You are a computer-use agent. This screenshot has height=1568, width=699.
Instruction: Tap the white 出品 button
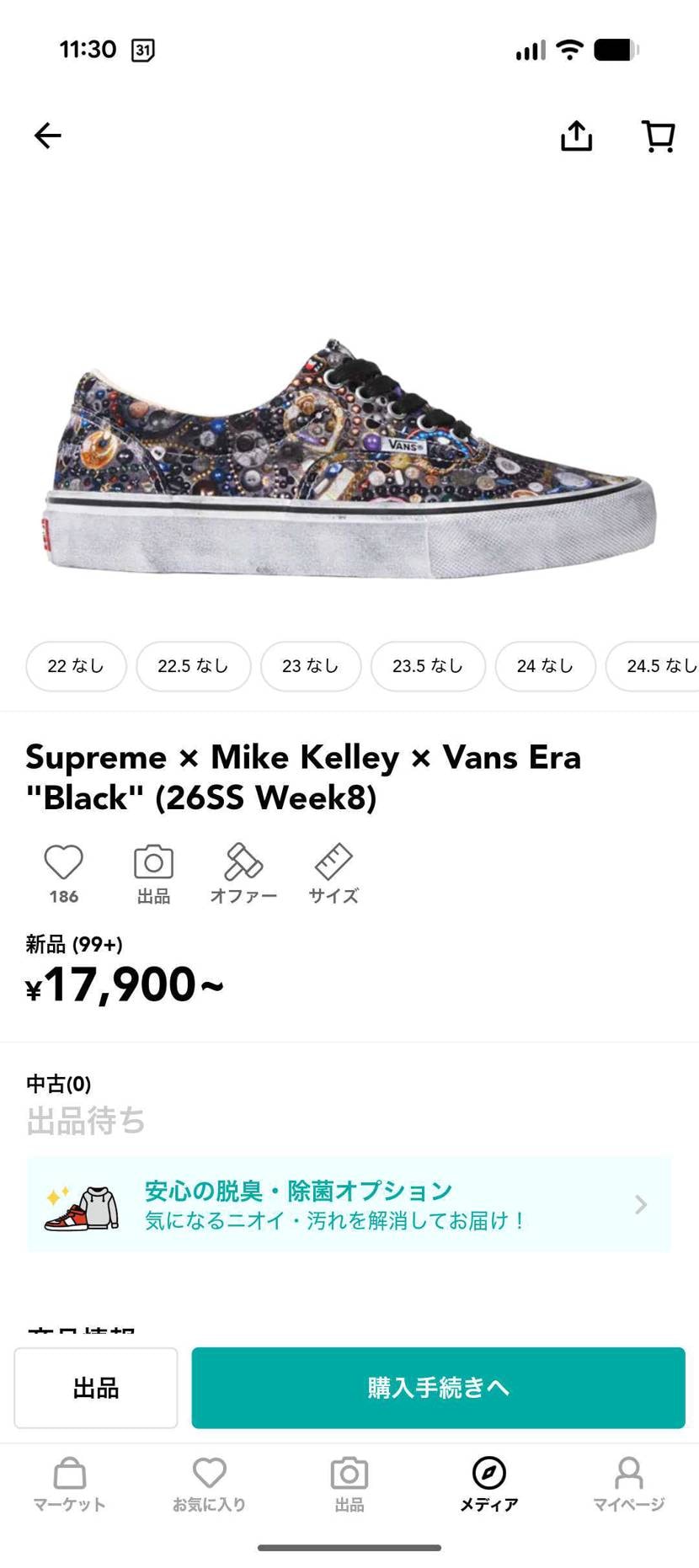(x=96, y=1388)
